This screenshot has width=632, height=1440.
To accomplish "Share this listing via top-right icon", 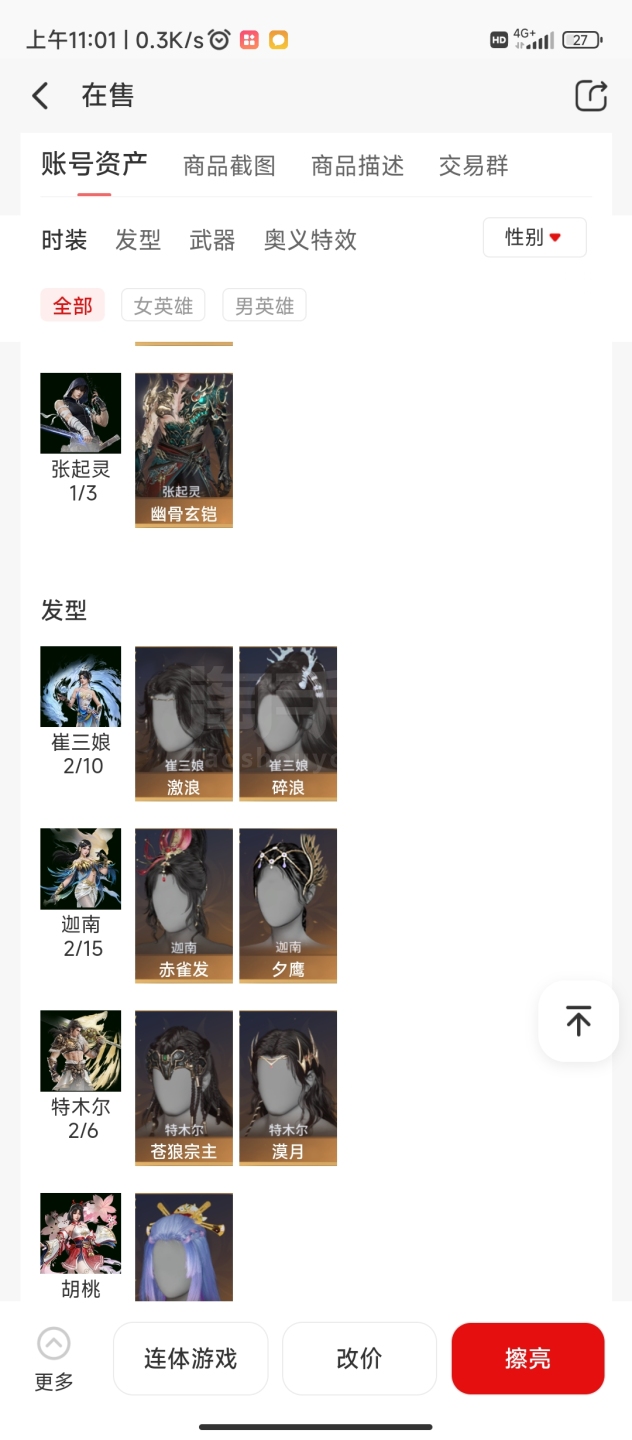I will [x=591, y=96].
